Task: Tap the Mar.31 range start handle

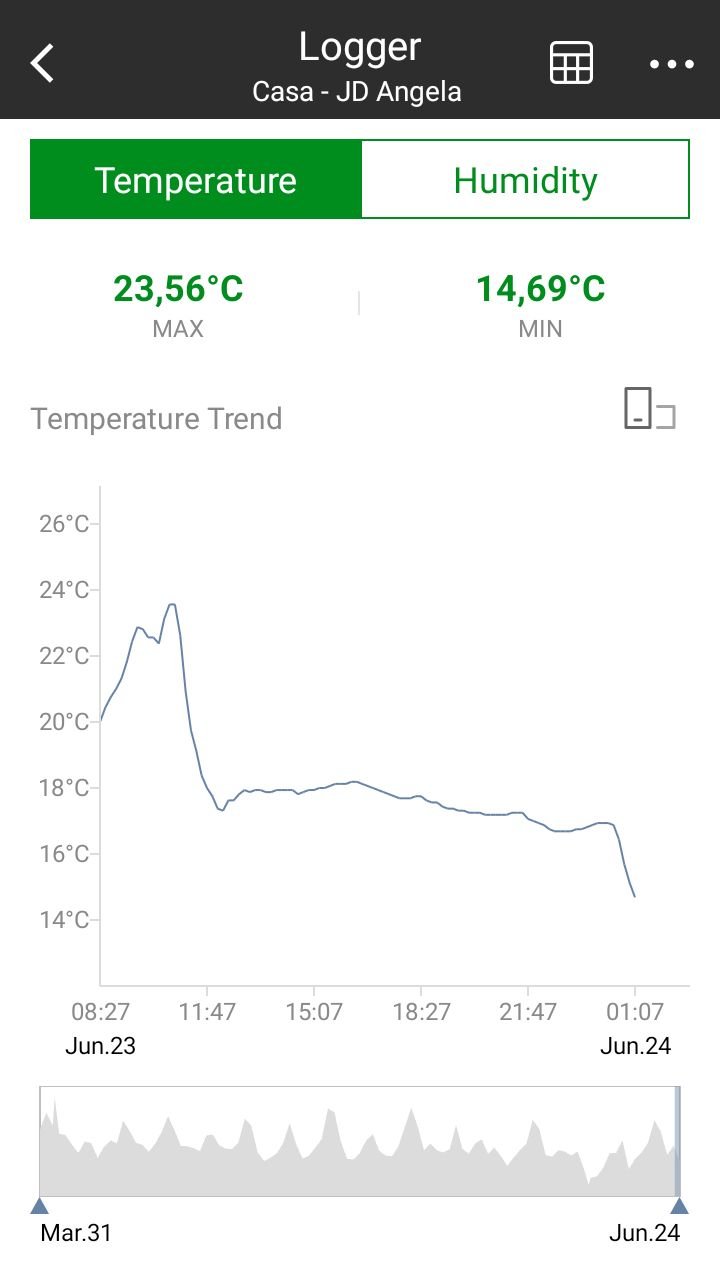Action: [40, 1204]
